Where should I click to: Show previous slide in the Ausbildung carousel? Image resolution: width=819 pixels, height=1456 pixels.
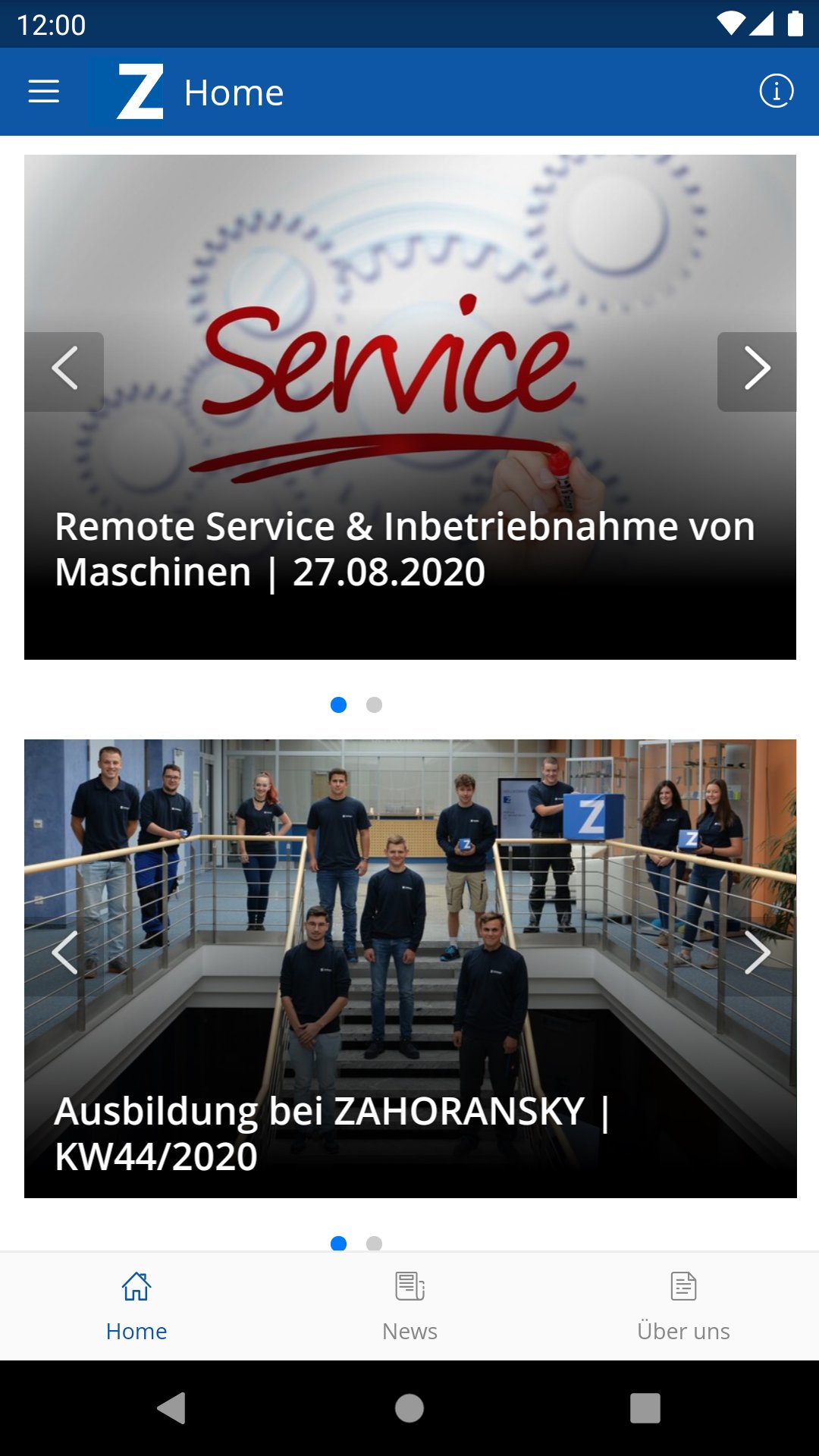coord(64,952)
